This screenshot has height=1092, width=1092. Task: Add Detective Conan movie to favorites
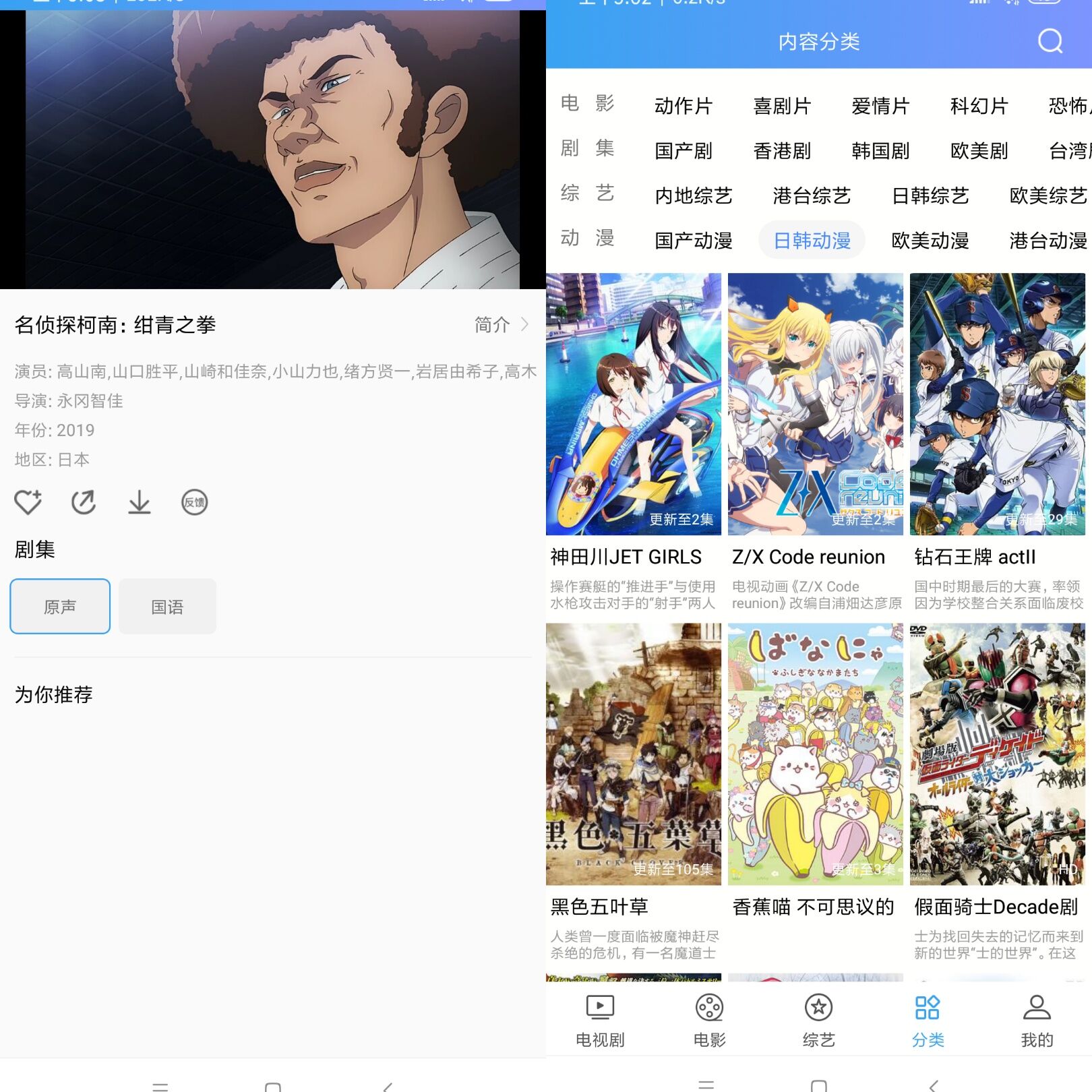tap(28, 502)
